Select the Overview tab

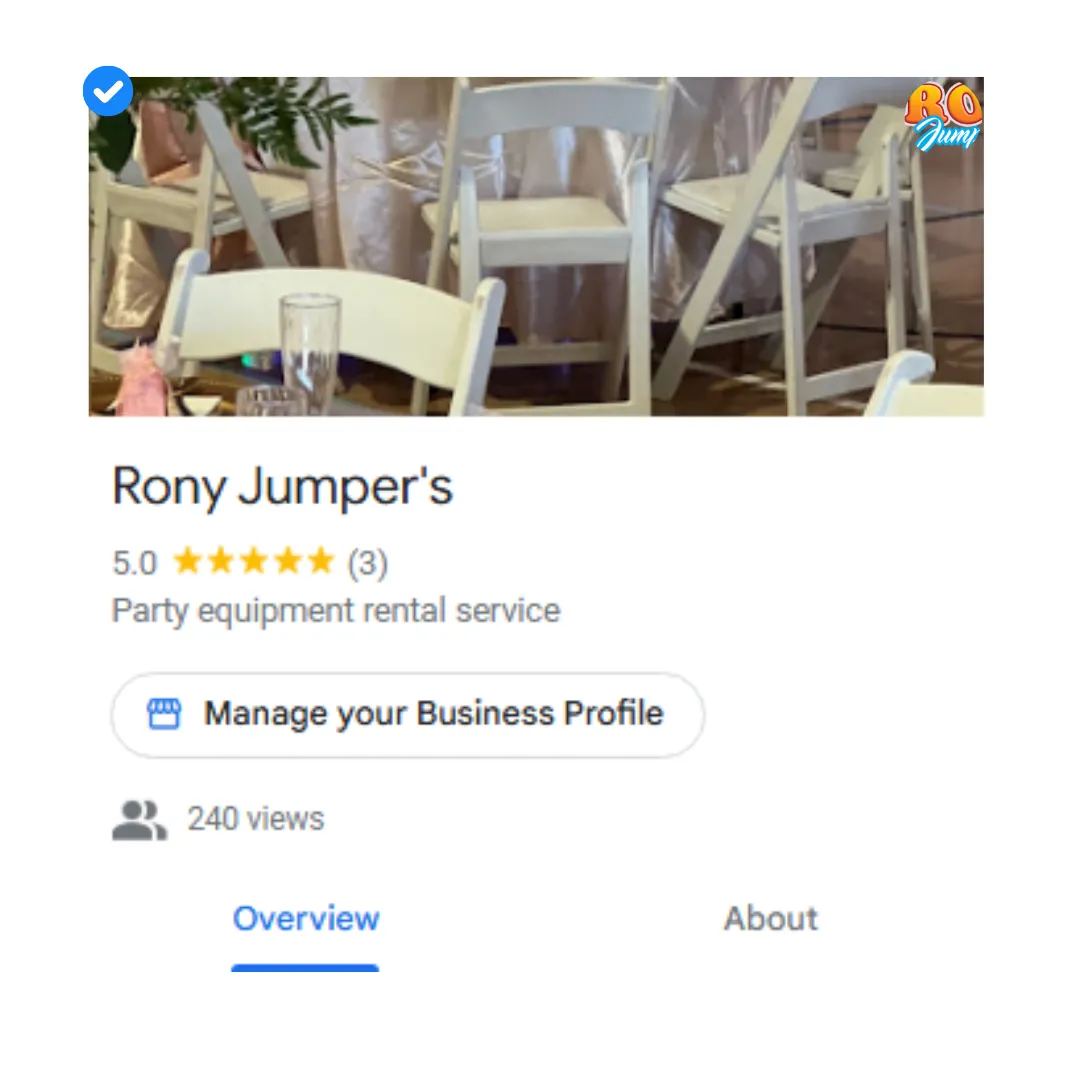tap(306, 918)
